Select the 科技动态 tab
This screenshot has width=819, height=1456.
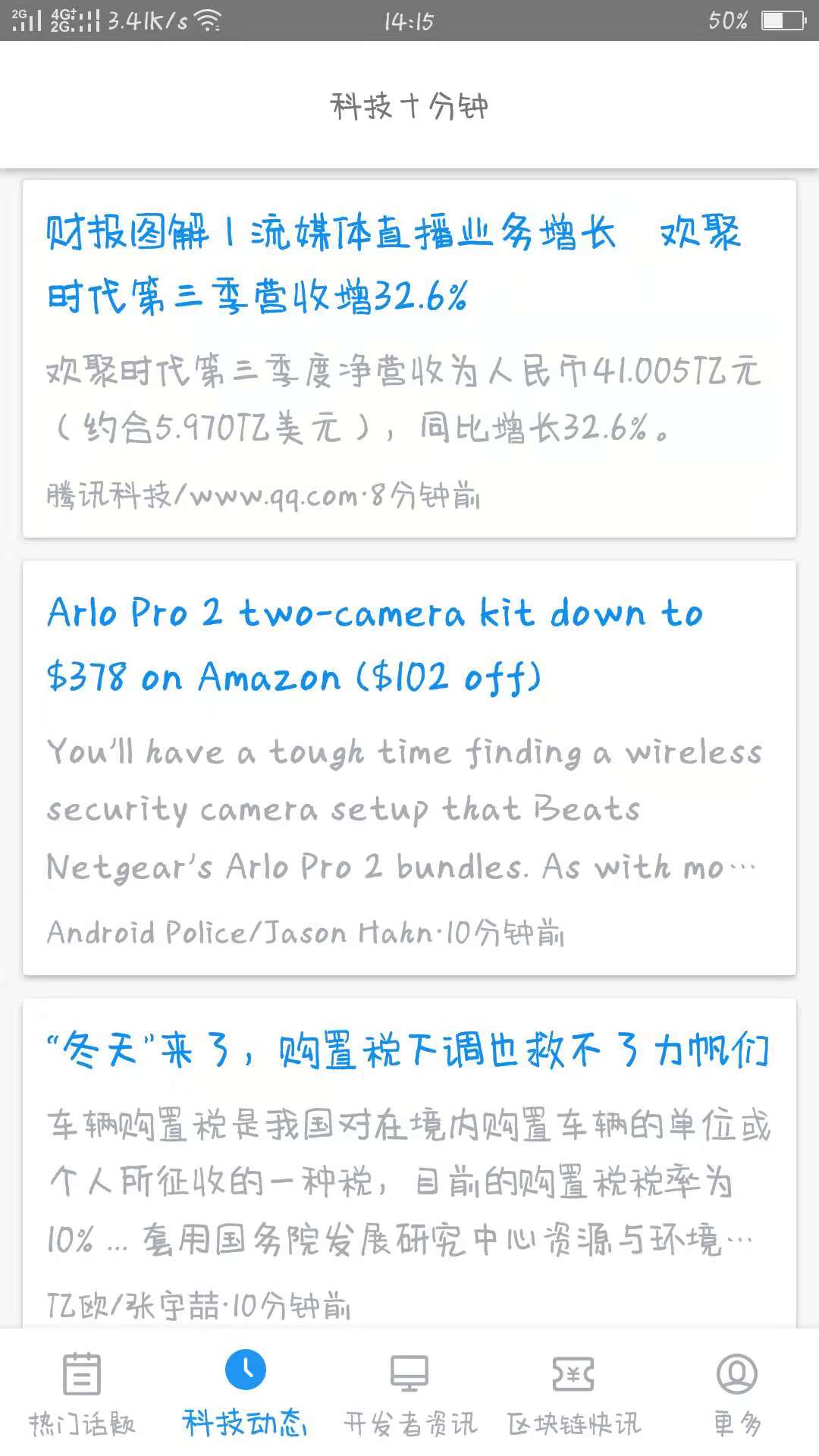(x=246, y=1394)
